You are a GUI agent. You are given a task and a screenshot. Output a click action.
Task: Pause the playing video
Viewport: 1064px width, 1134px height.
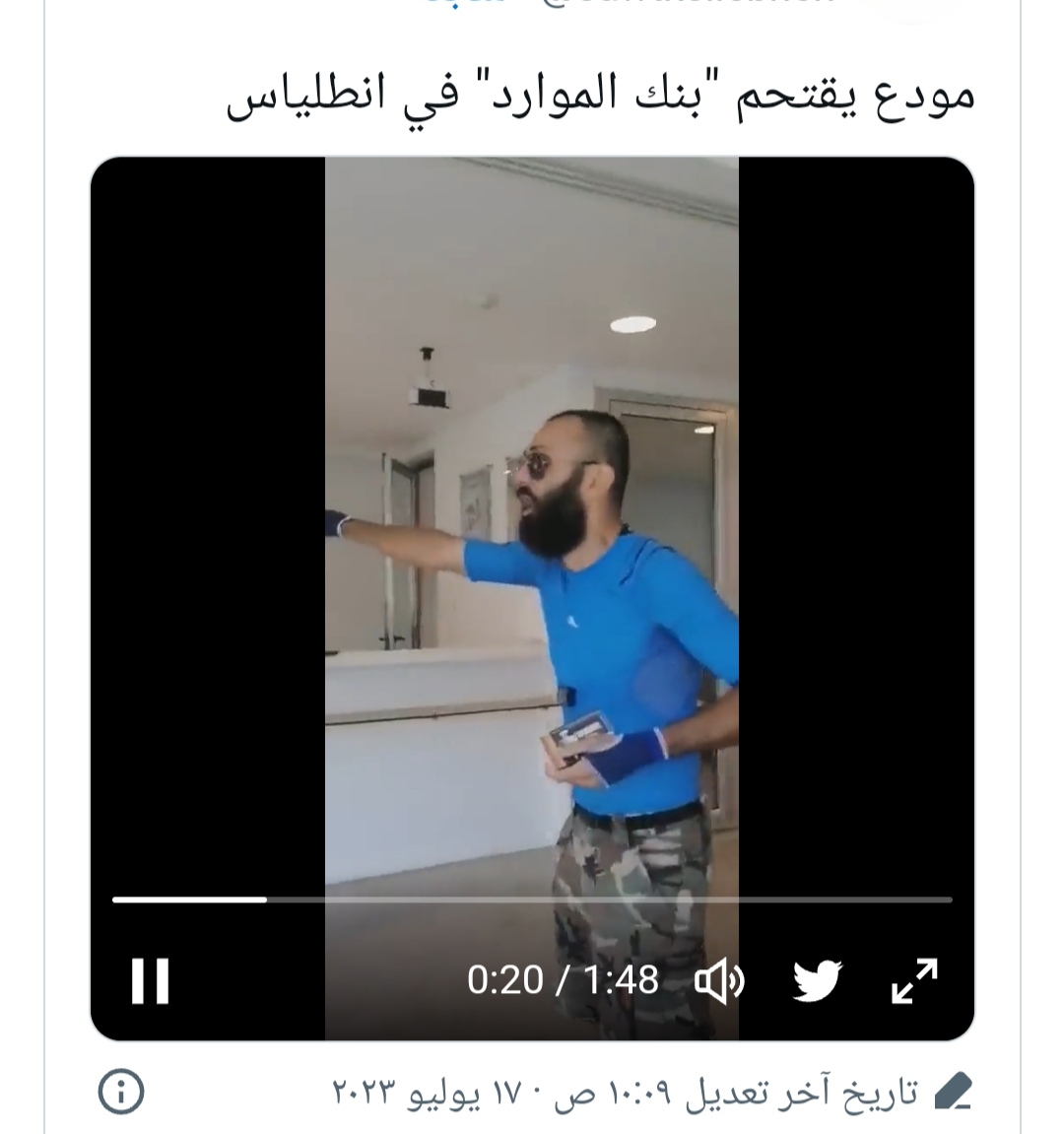(x=150, y=980)
